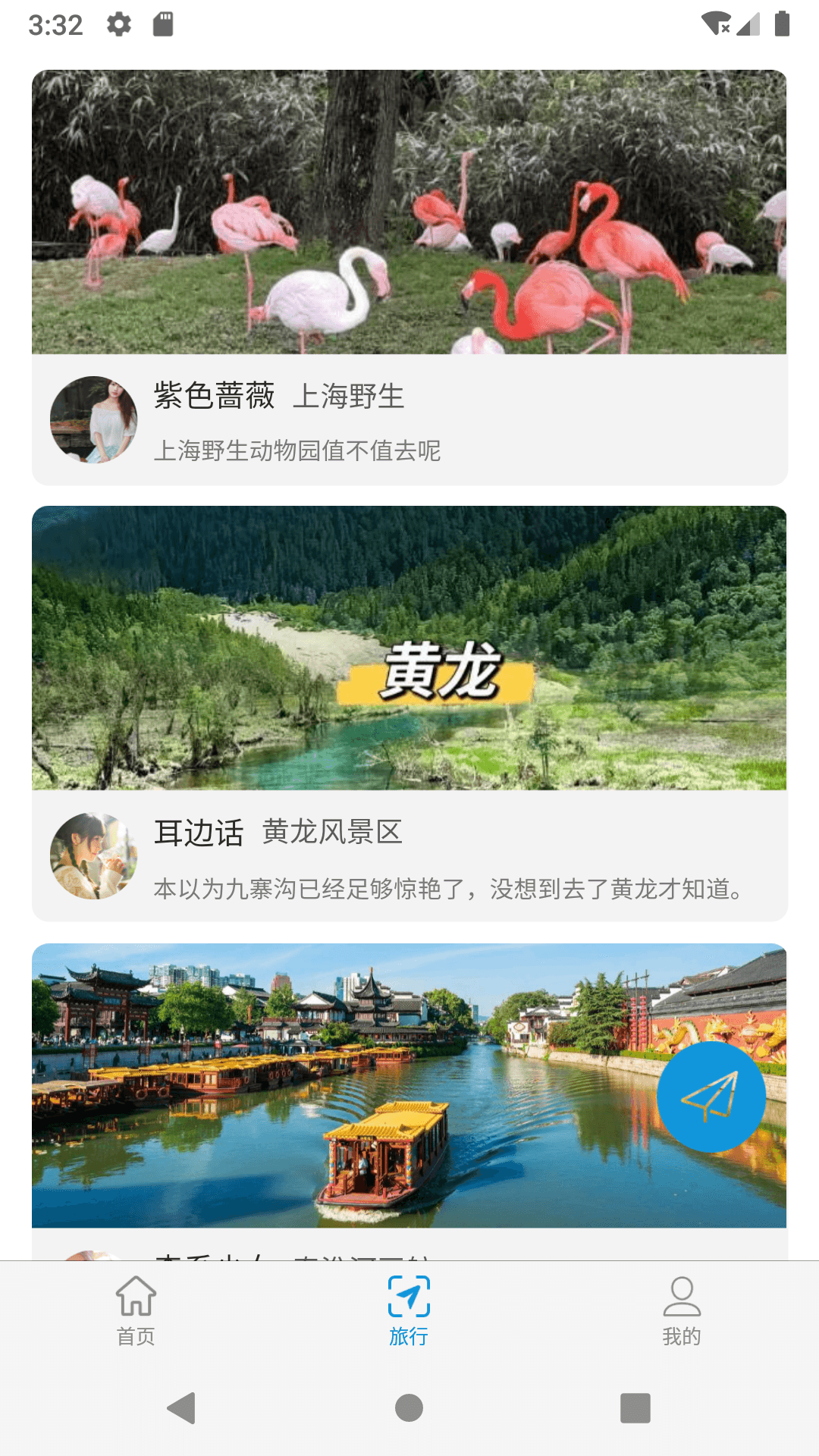The image size is (819, 1456).
Task: Tap the settings gear icon in status bar
Action: coord(119,24)
